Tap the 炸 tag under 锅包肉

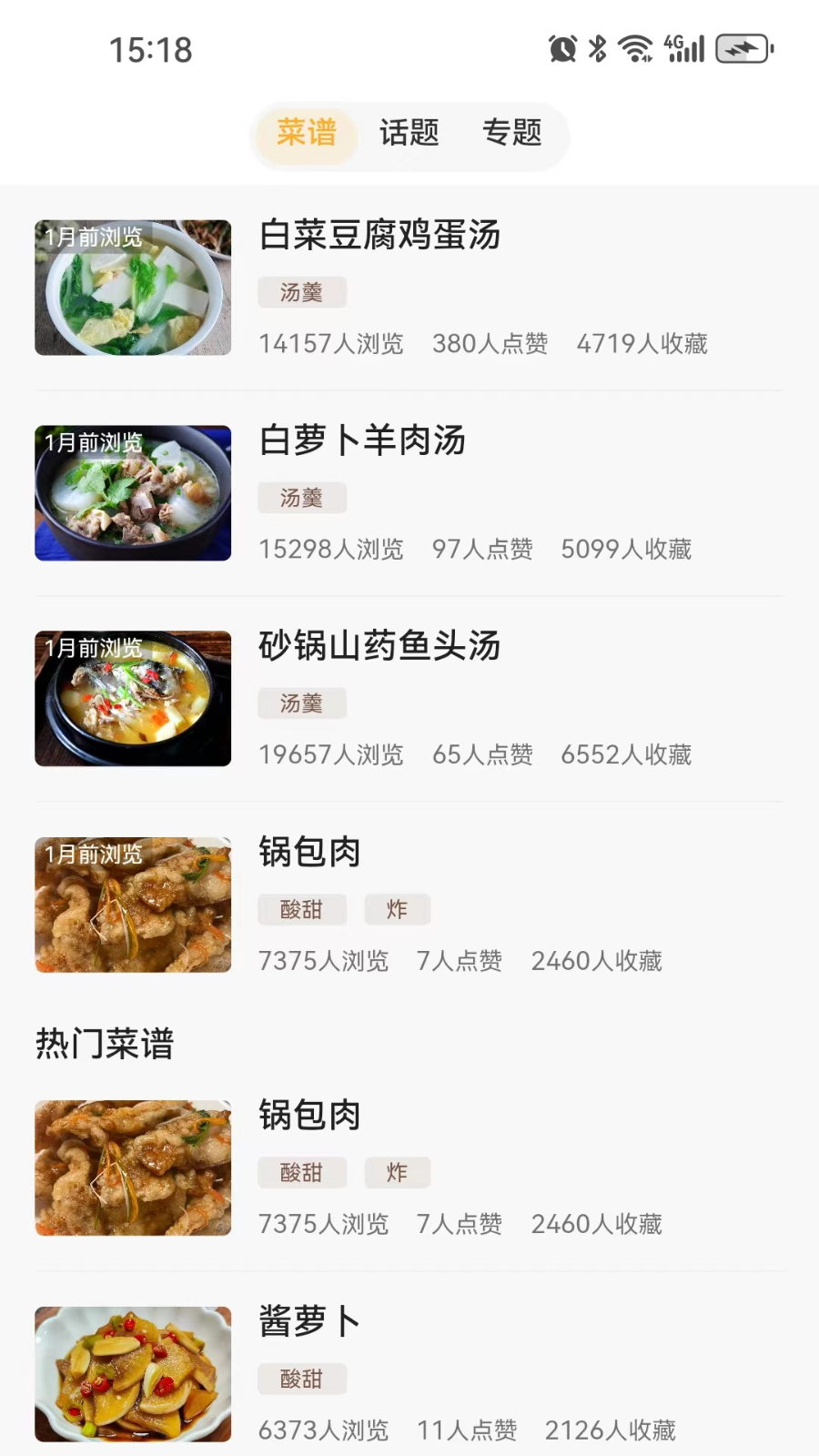[397, 909]
